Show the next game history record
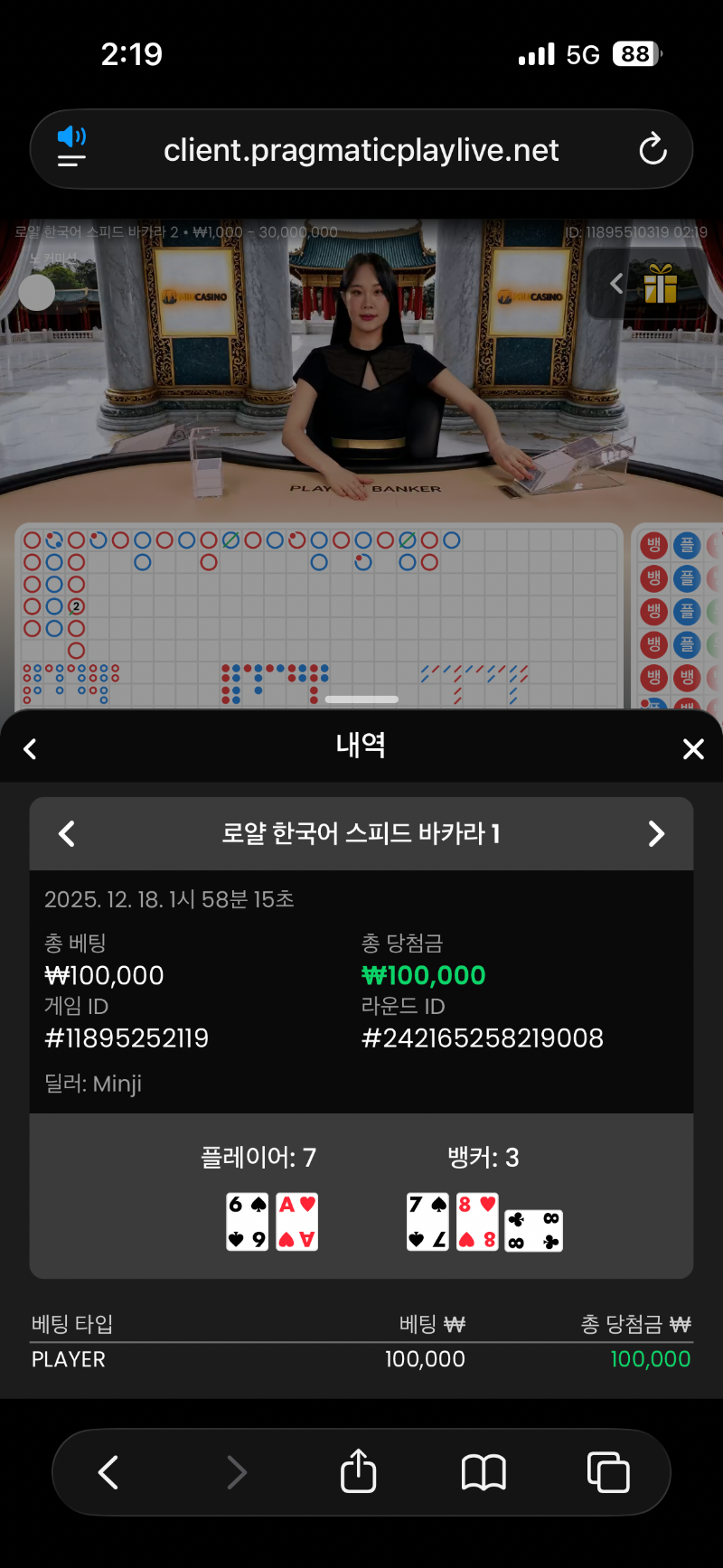The height and width of the screenshot is (1568, 723). pos(657,833)
